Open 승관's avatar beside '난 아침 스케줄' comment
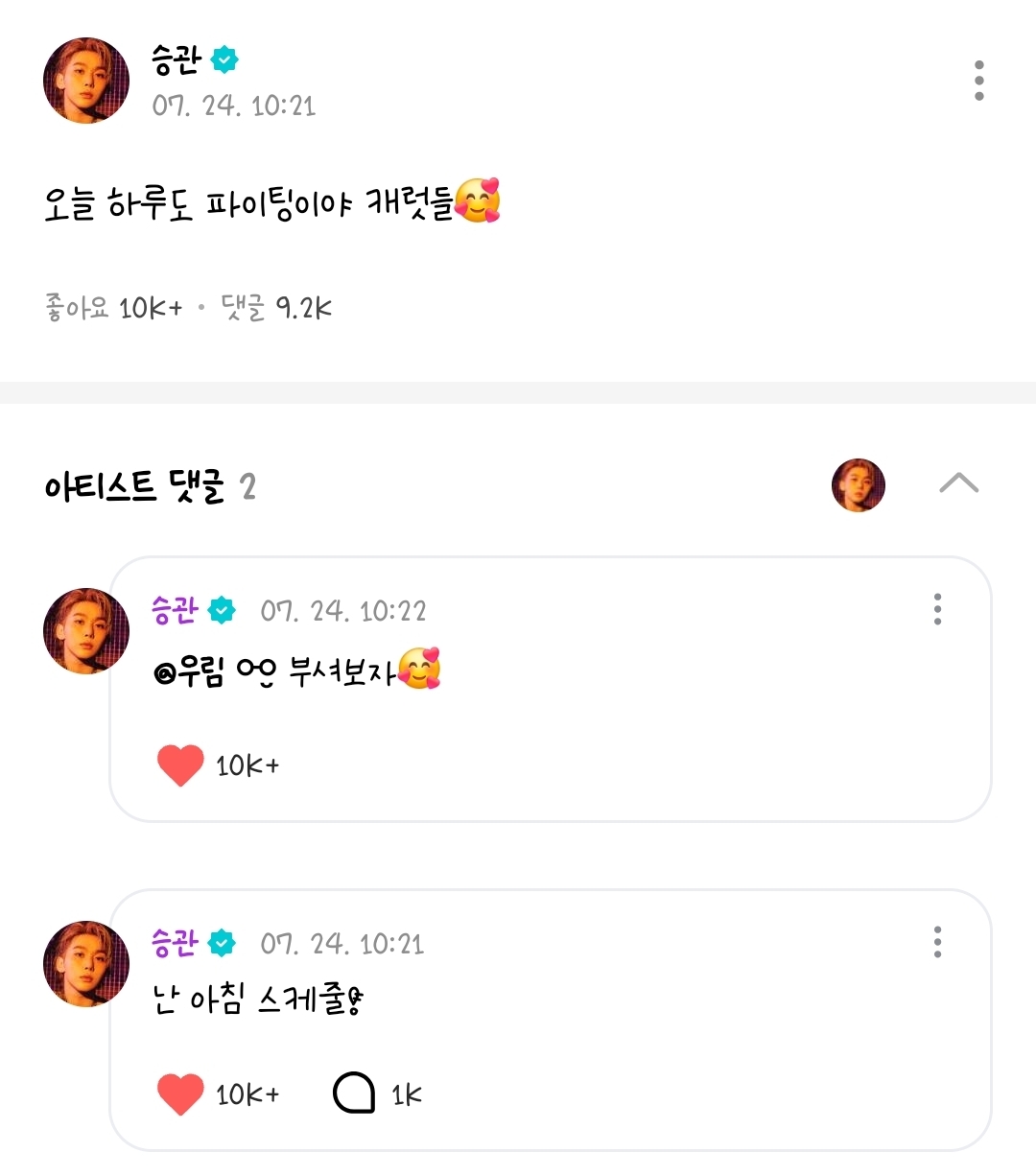The height and width of the screenshot is (1176, 1036). coord(86,964)
